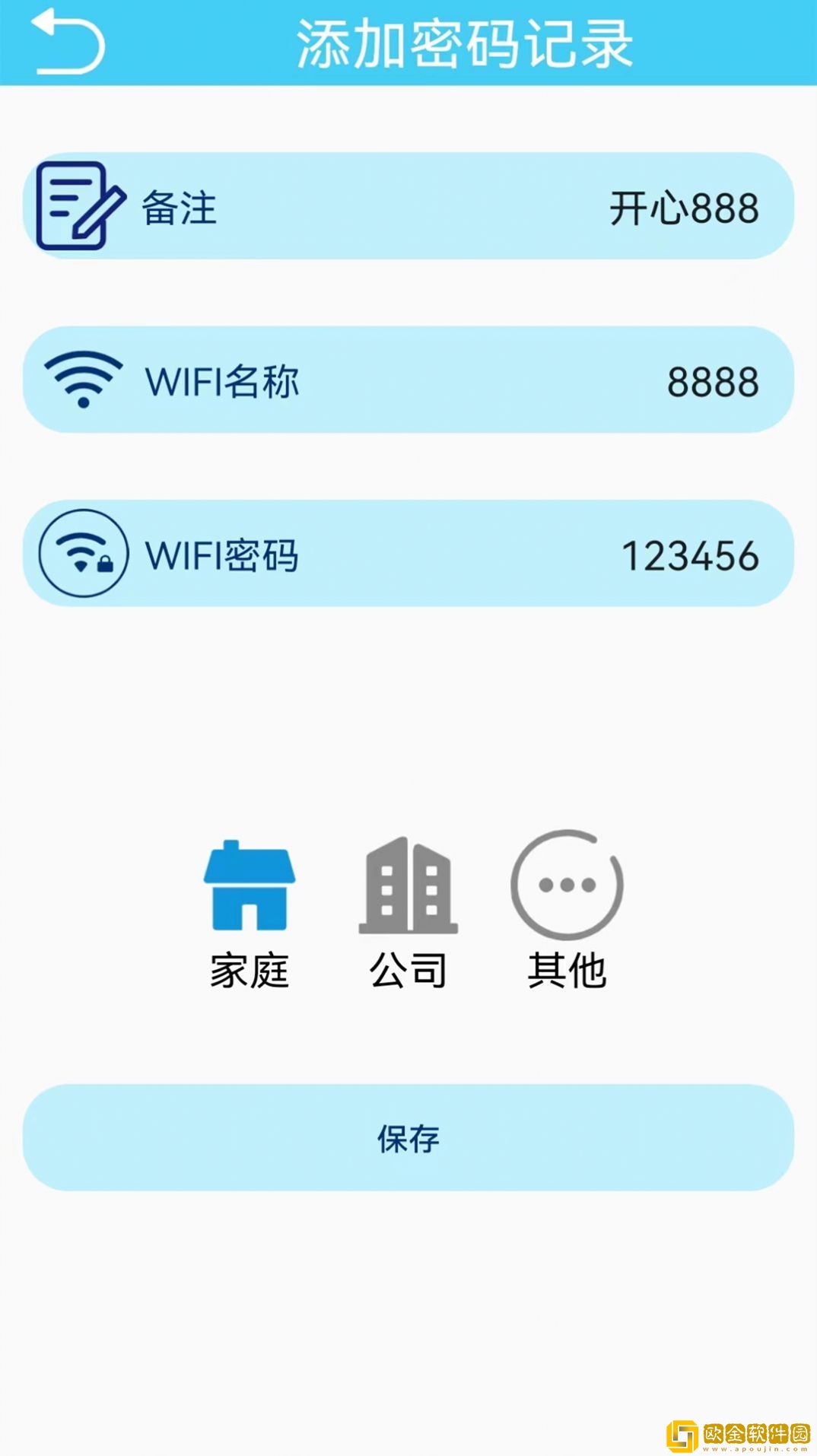Toggle the 其他 category selection
Viewport: 817px width, 1456px height.
pos(567,913)
